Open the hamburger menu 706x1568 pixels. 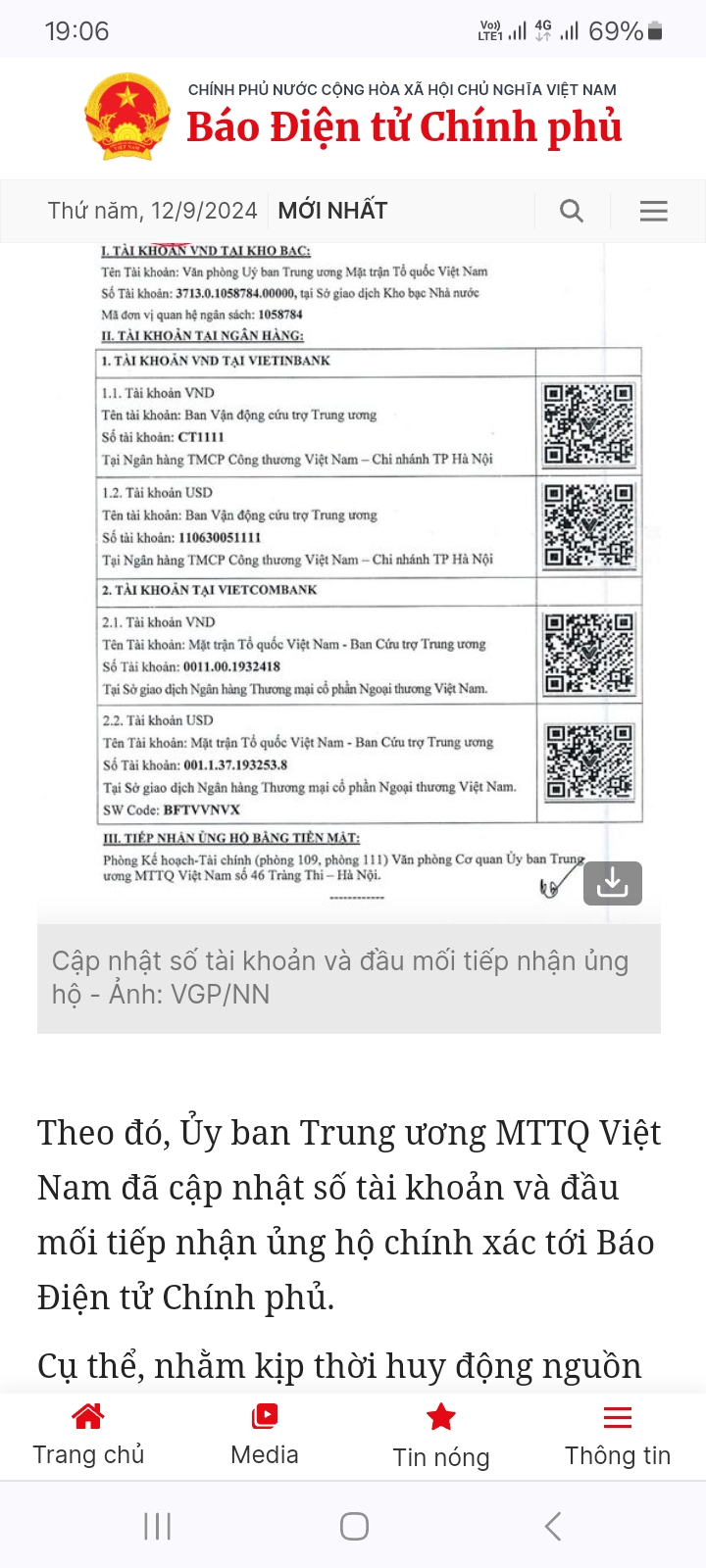(x=654, y=211)
